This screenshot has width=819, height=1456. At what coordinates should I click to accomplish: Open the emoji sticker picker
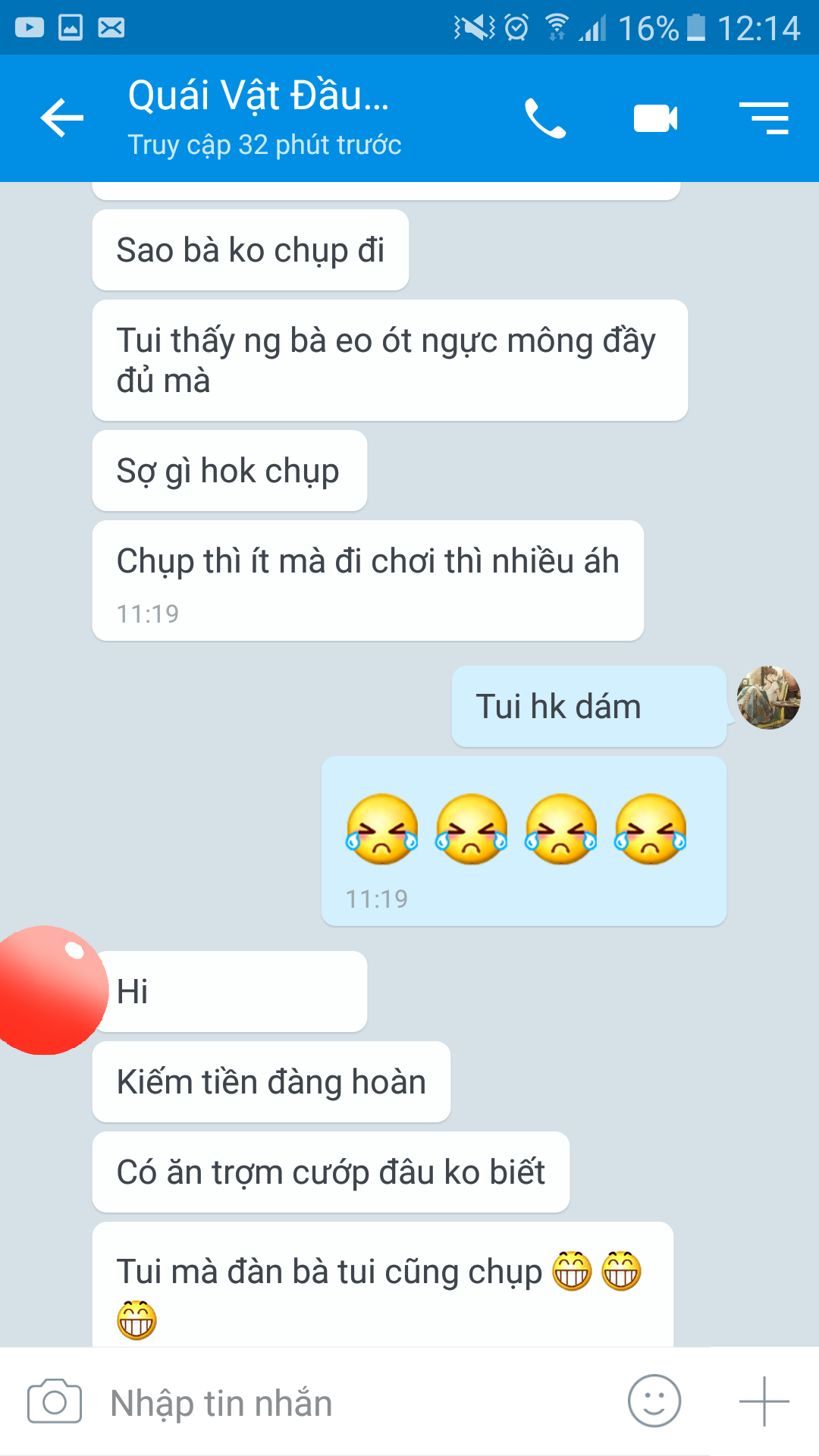pyautogui.click(x=654, y=1401)
